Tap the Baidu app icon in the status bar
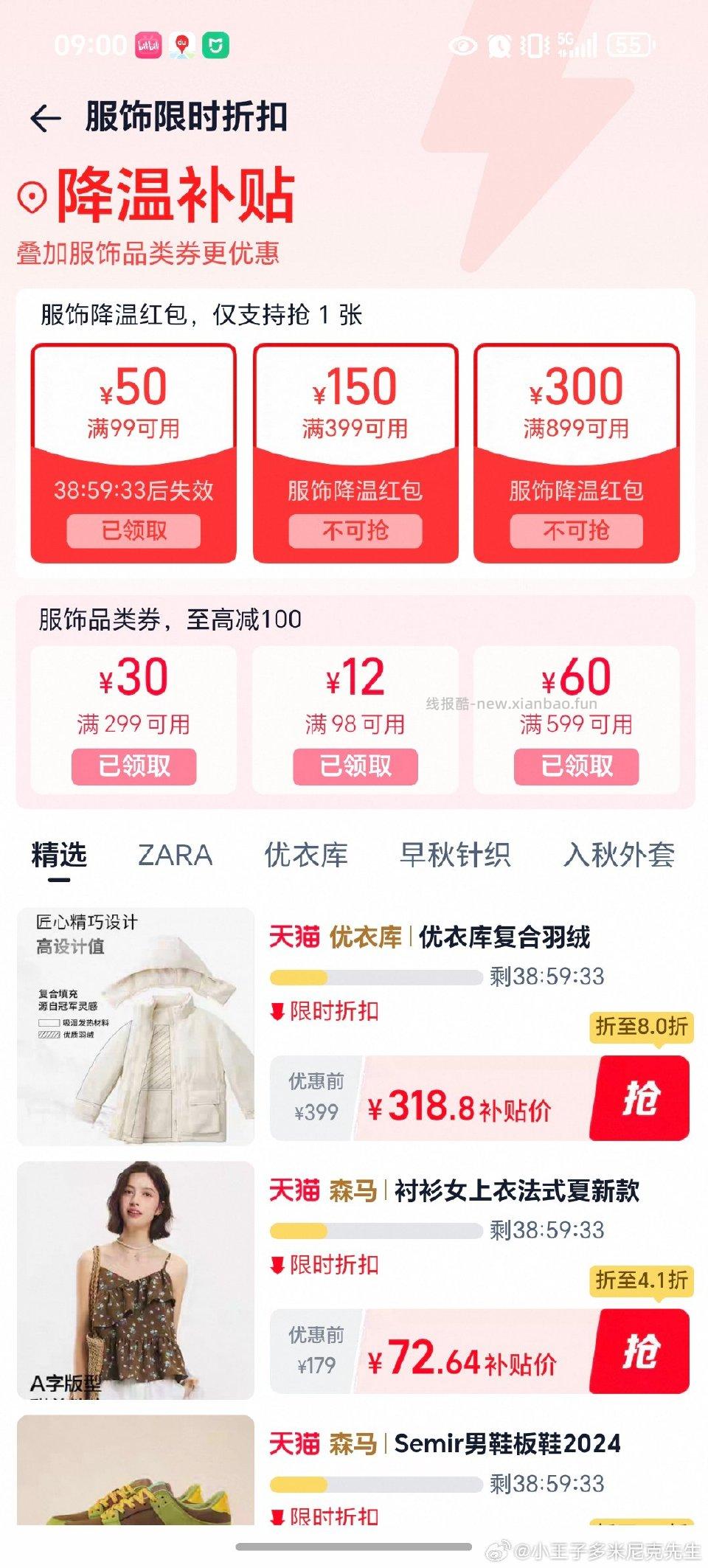The height and width of the screenshot is (1568, 708). (x=182, y=46)
